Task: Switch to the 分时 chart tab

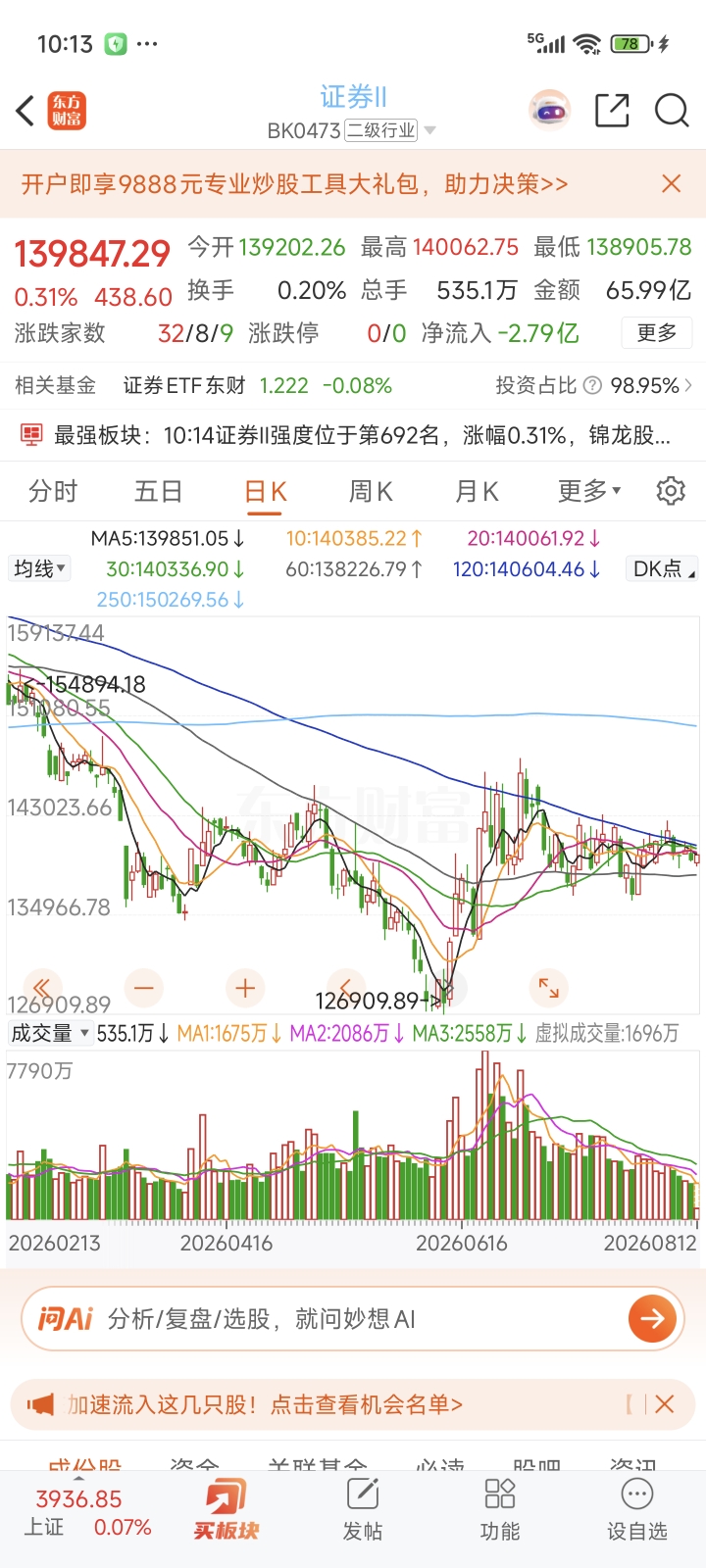Action: pos(53,491)
